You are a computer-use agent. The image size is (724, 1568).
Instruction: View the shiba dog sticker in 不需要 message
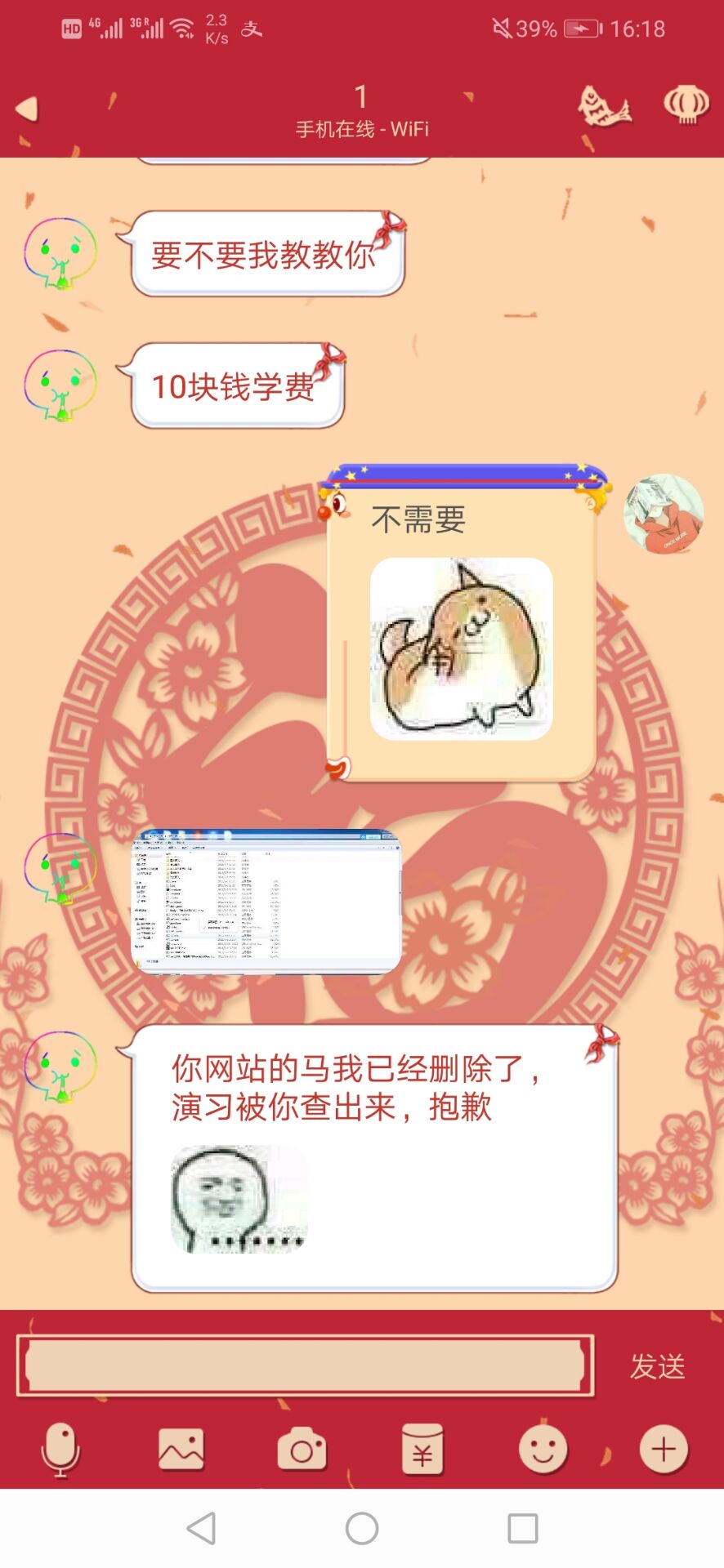click(x=462, y=648)
